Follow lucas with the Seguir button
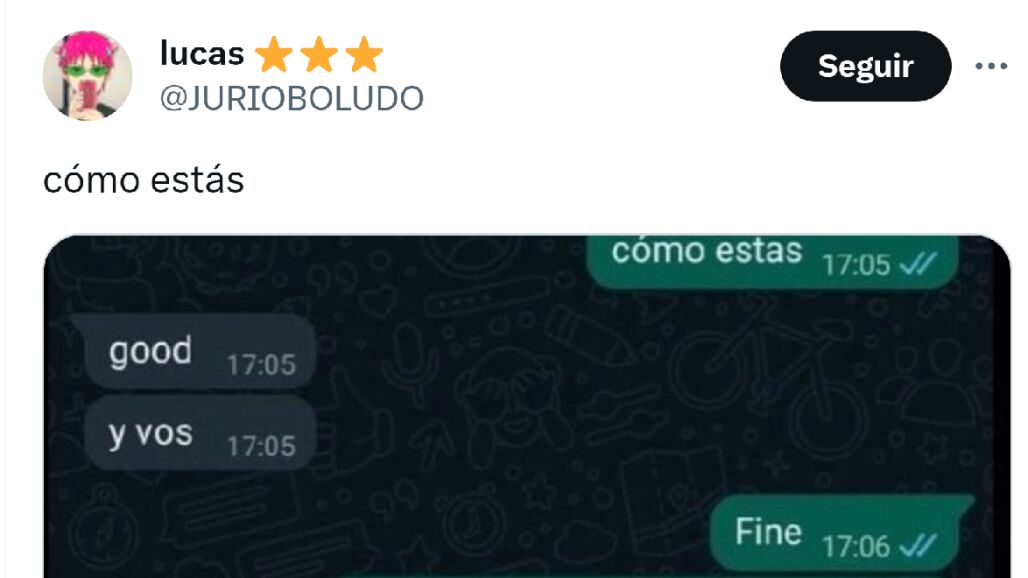Viewport: 1028px width, 578px height. tap(865, 66)
